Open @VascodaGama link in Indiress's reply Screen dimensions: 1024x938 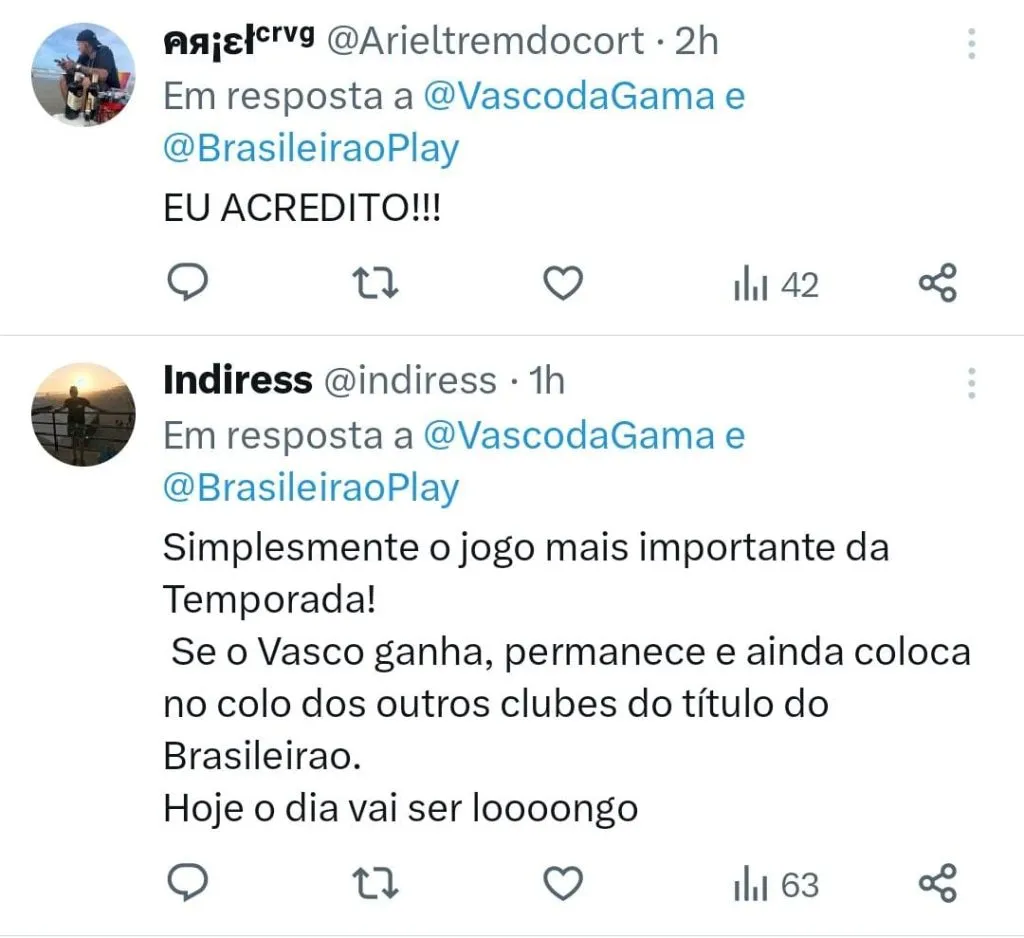pyautogui.click(x=570, y=436)
